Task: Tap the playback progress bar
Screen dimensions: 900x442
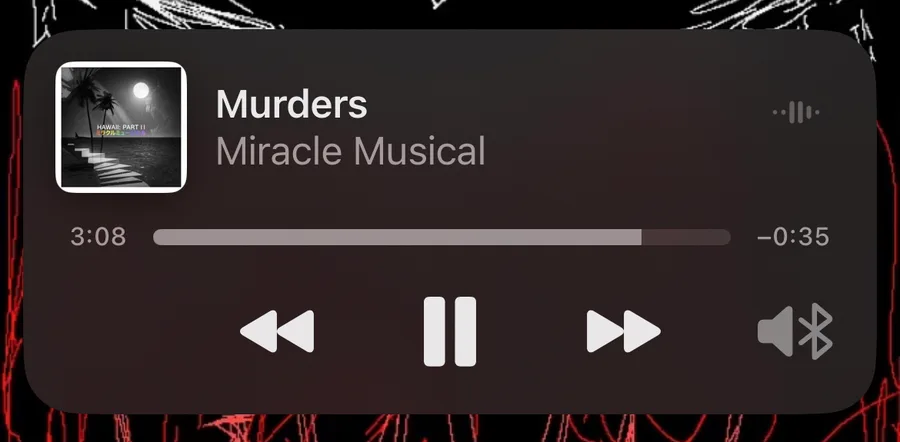Action: [x=441, y=237]
